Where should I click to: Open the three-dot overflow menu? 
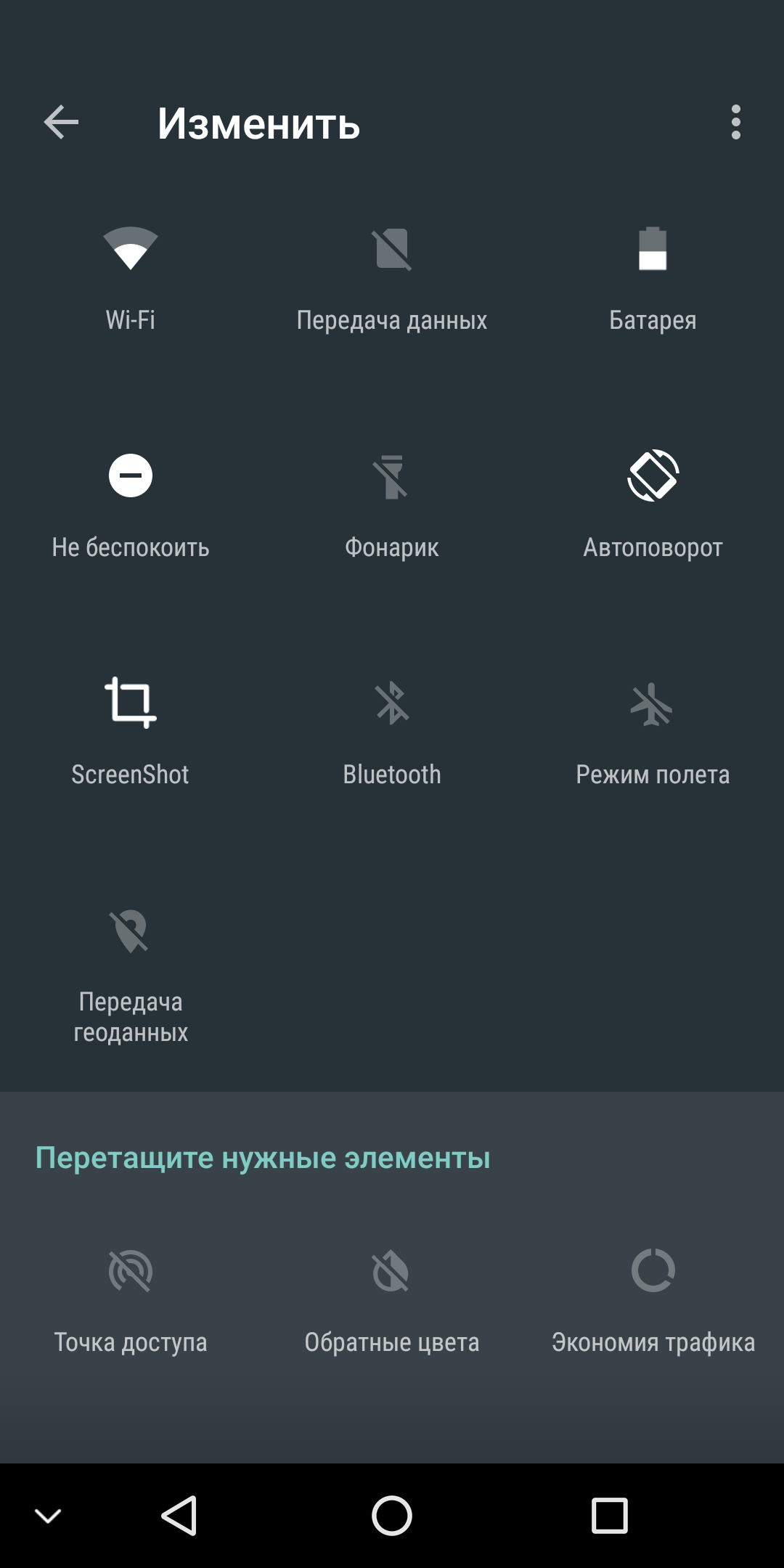(x=736, y=122)
